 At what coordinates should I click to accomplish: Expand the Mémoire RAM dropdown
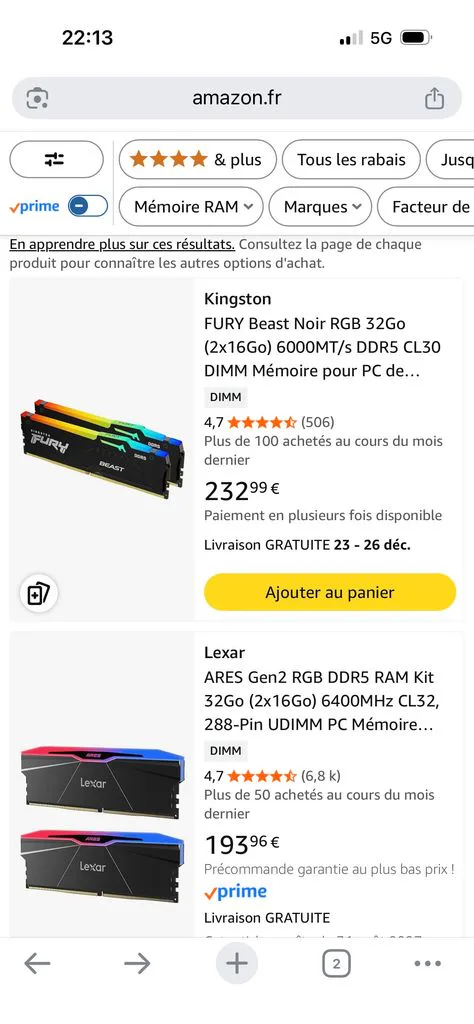(191, 207)
